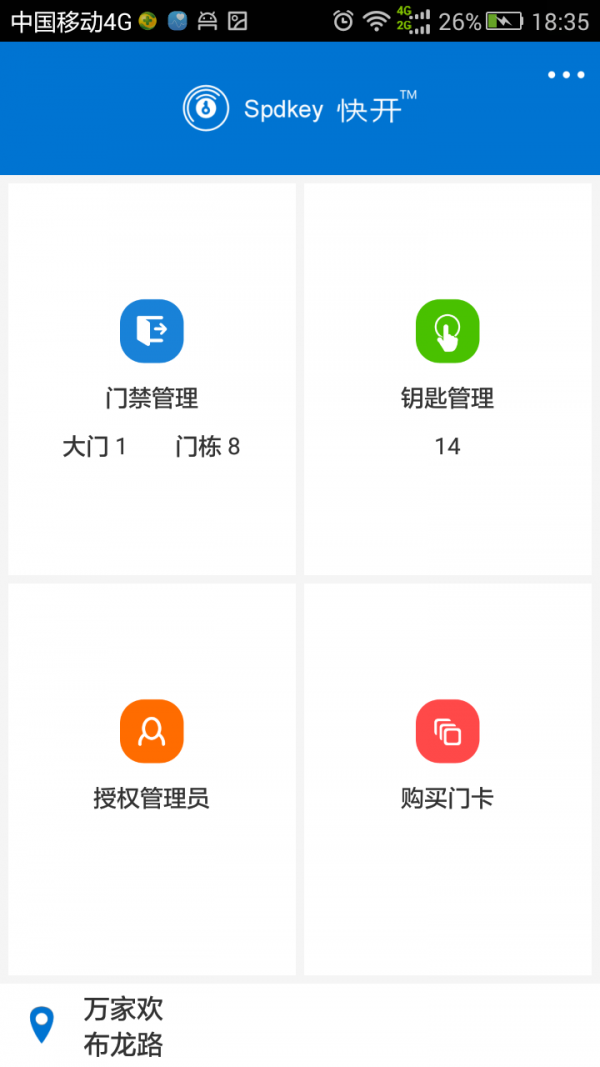
Task: Open the three-dot overflow menu
Action: pyautogui.click(x=566, y=75)
